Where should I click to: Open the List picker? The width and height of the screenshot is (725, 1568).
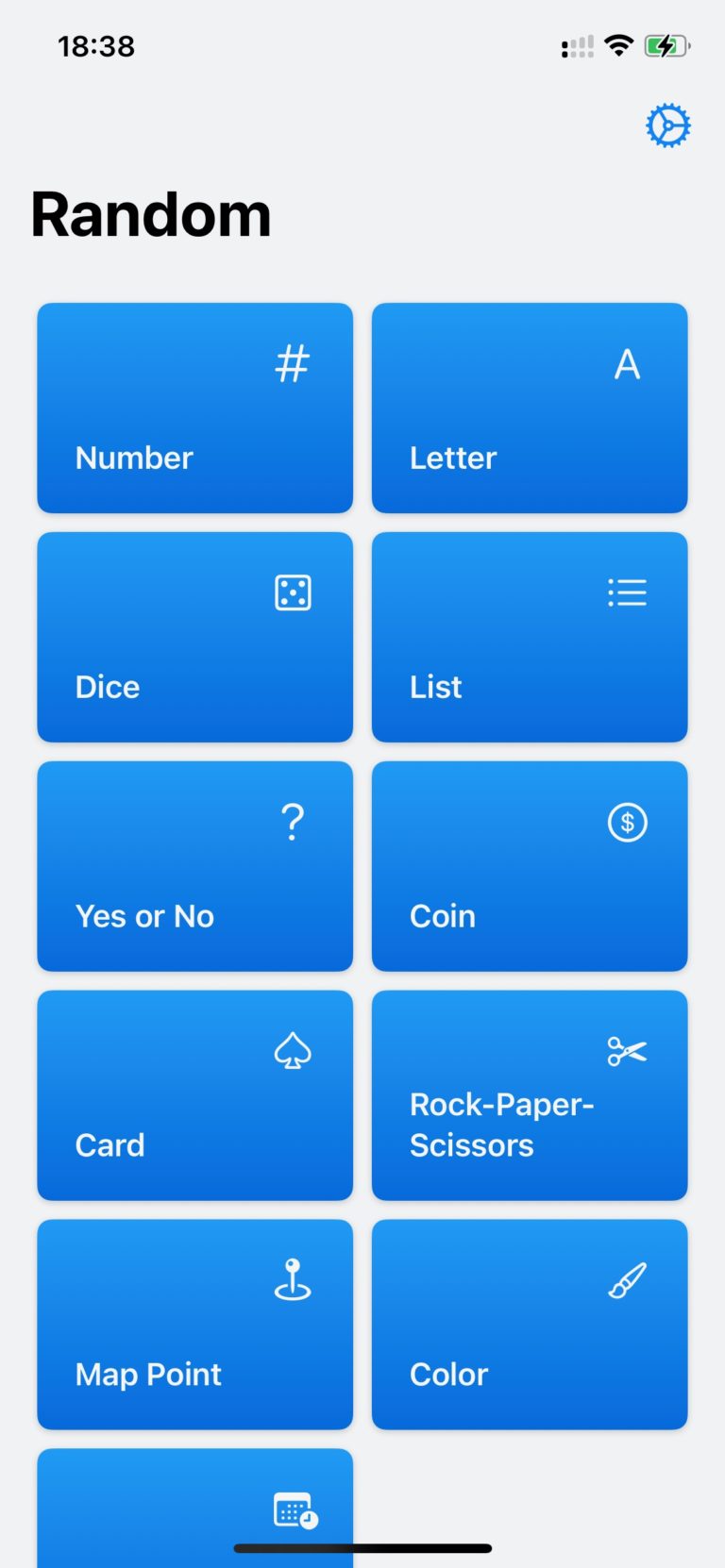click(529, 638)
